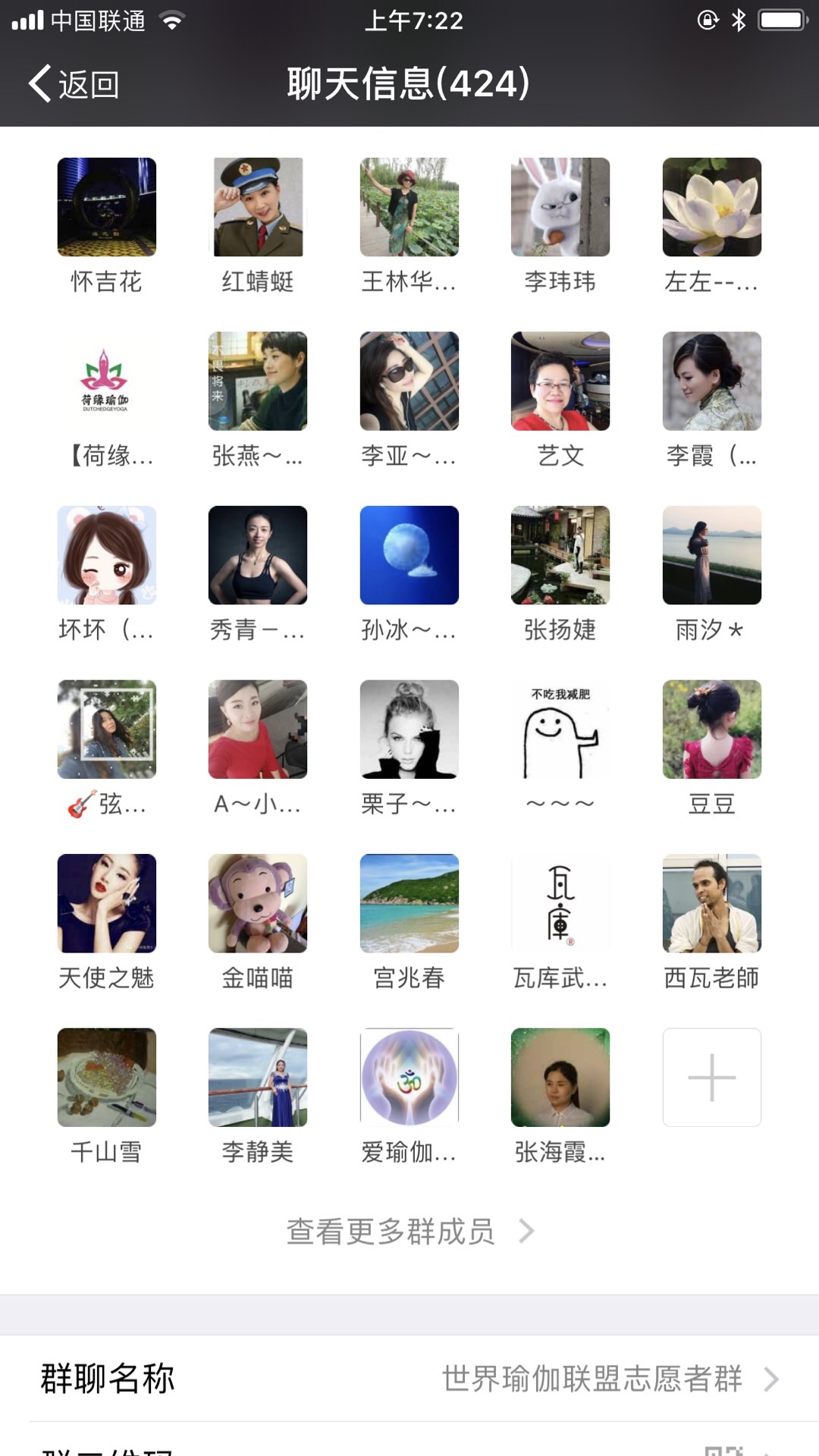View member 豆豆's profile

711,729
